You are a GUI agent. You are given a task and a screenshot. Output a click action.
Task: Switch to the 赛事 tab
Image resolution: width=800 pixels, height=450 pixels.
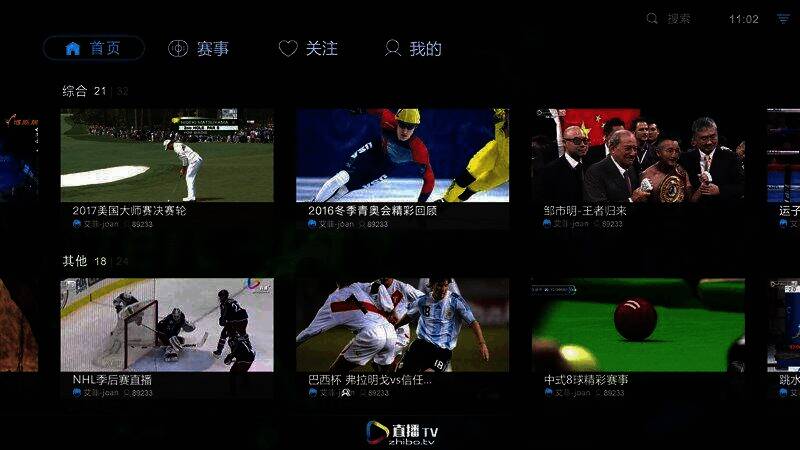(x=198, y=48)
